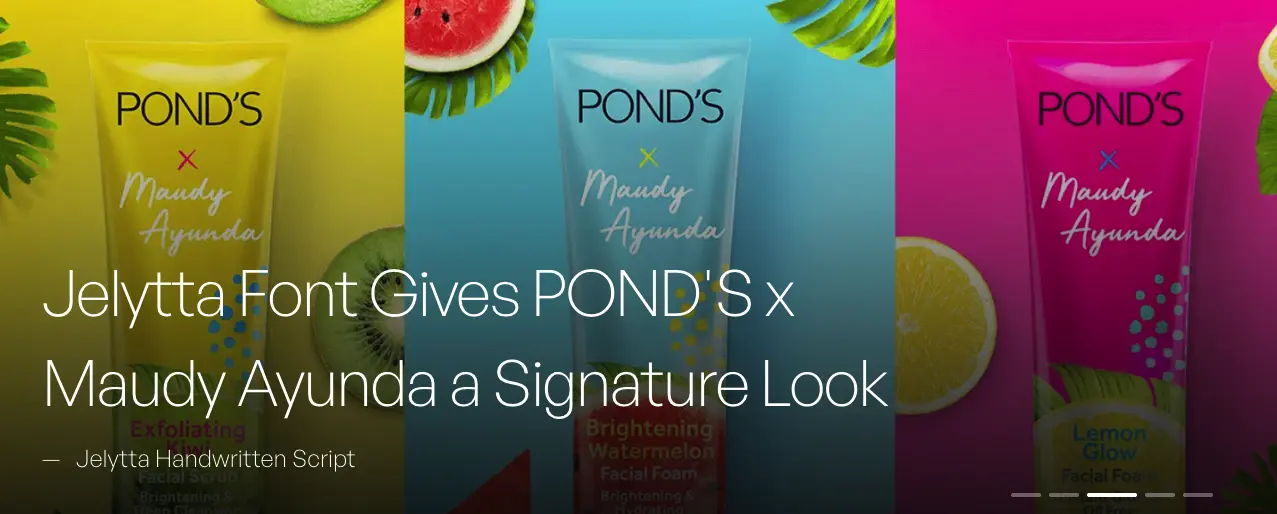Open the Jelytta Font POND'S showcase banner
The image size is (1277, 514).
tap(465, 340)
